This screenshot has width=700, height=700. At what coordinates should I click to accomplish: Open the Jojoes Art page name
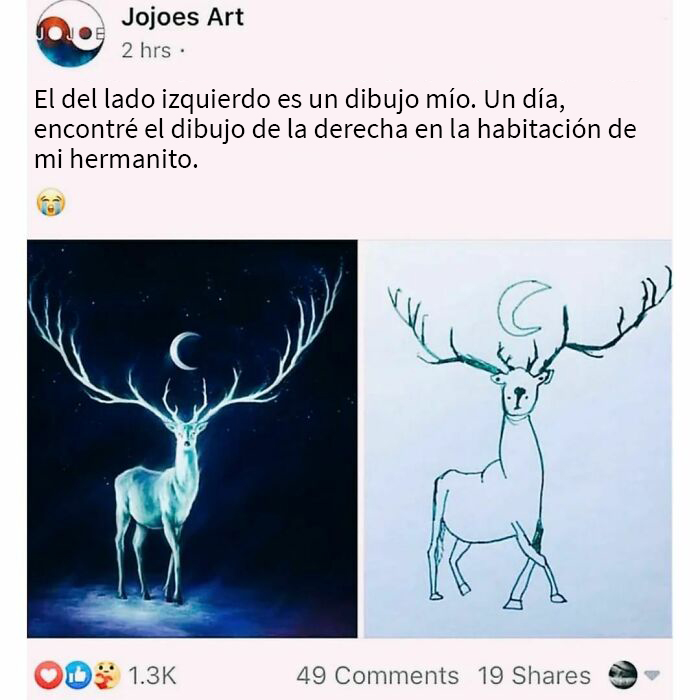pyautogui.click(x=181, y=17)
